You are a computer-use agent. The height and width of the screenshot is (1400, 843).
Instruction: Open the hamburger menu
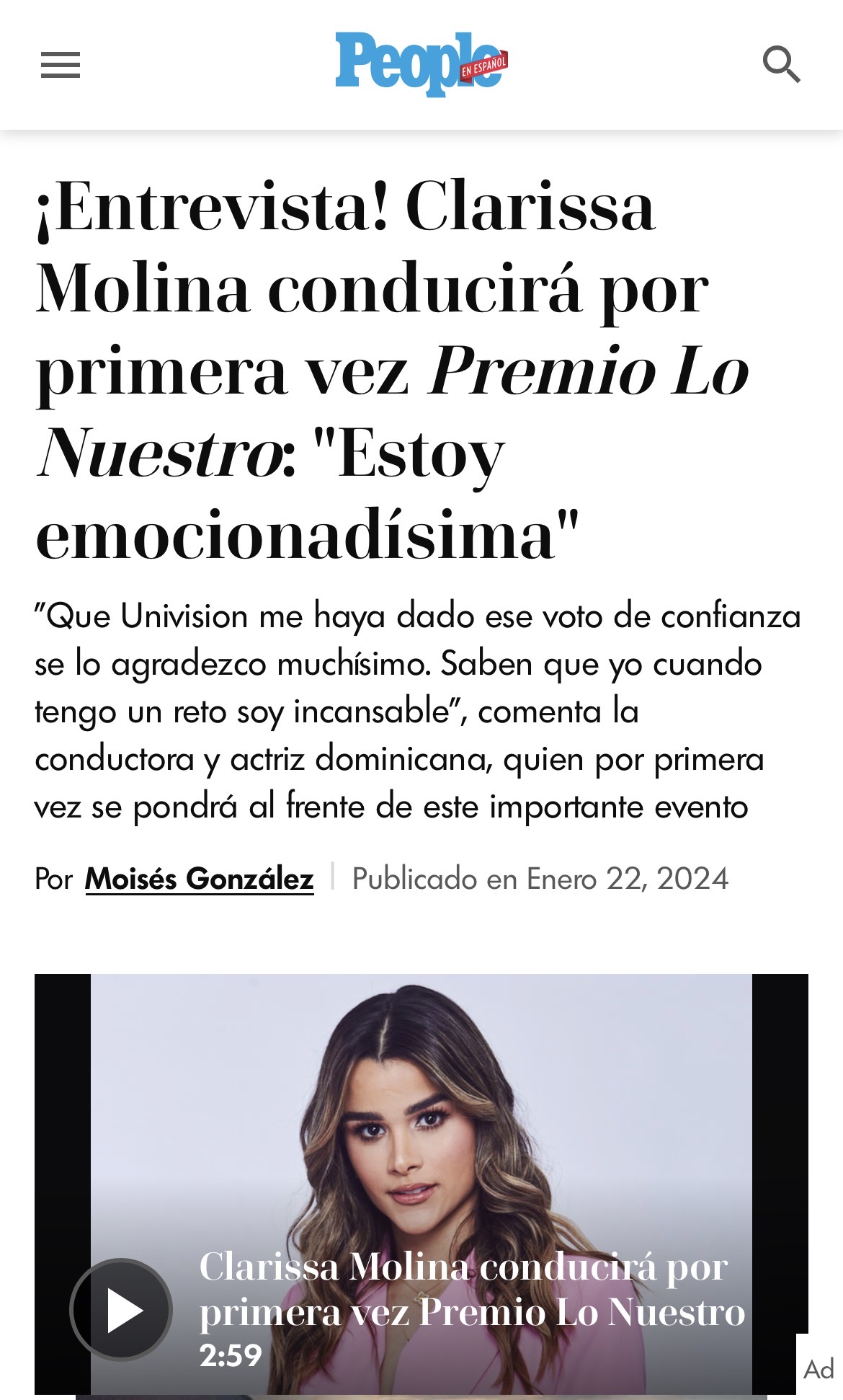[x=61, y=65]
